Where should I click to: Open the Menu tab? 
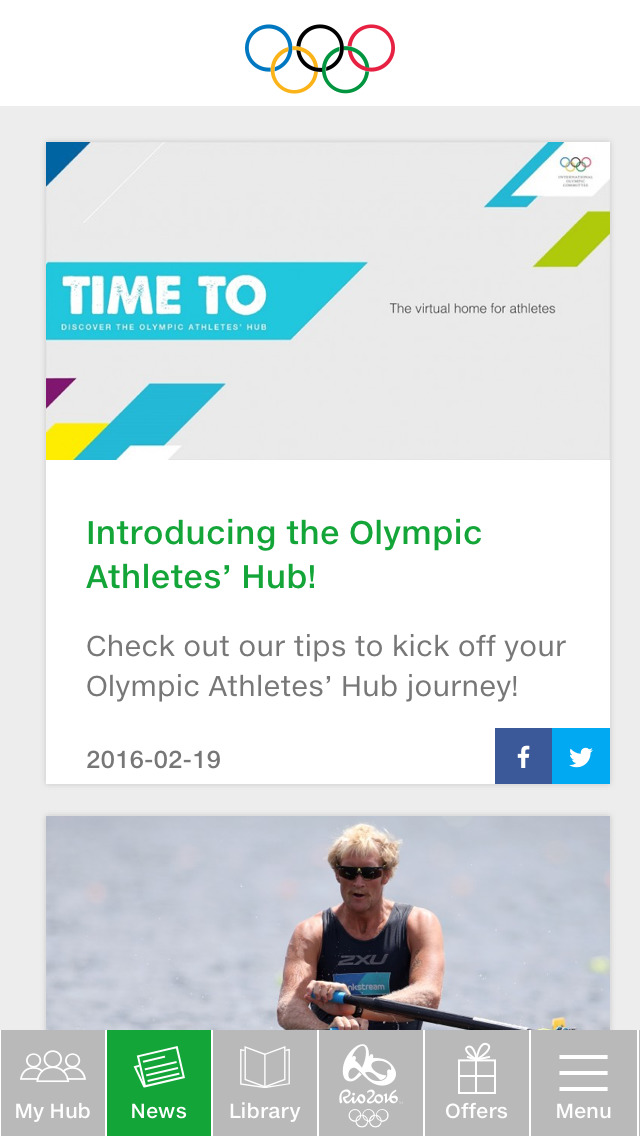pyautogui.click(x=583, y=1083)
